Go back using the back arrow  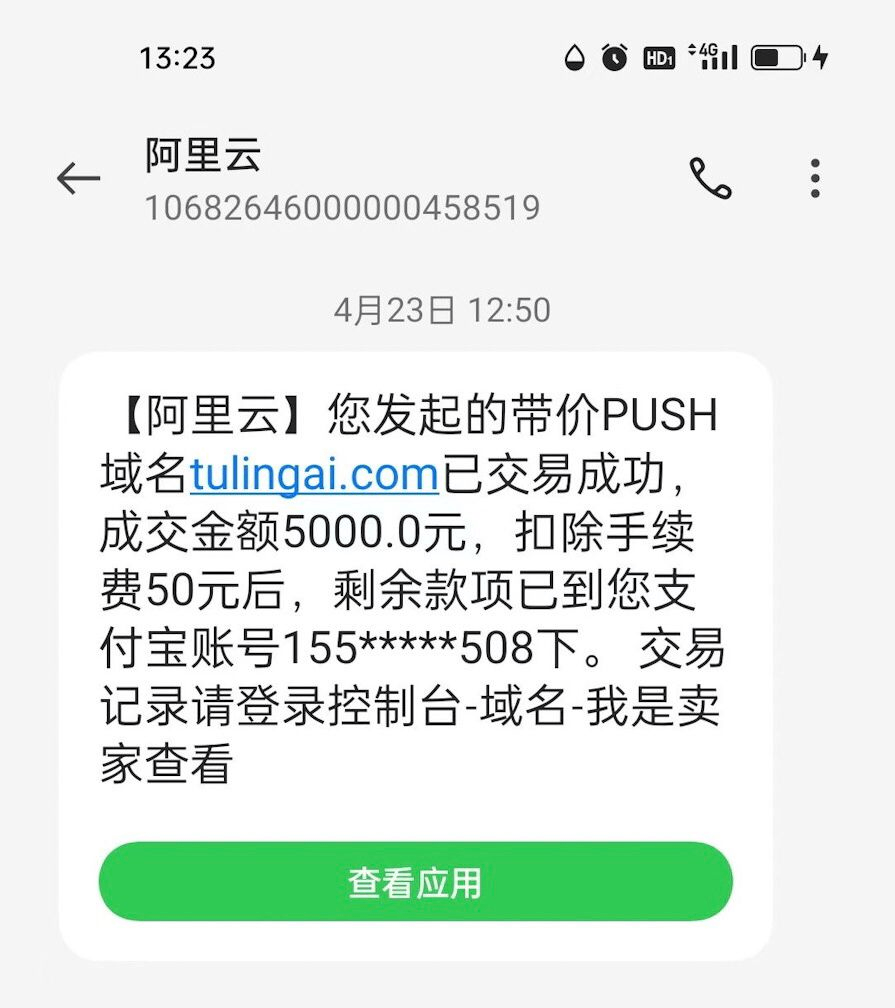(78, 179)
